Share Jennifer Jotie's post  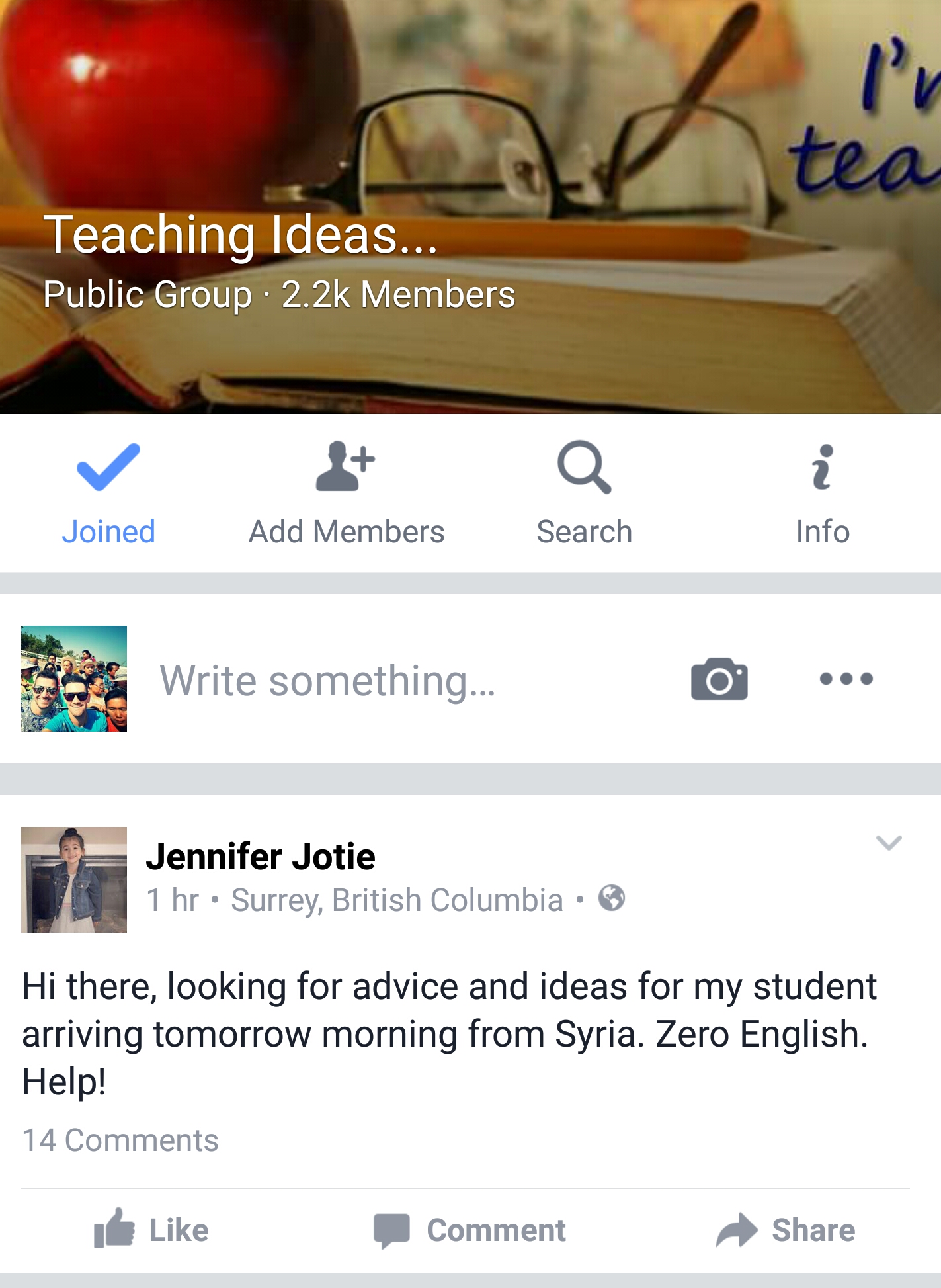click(786, 1230)
